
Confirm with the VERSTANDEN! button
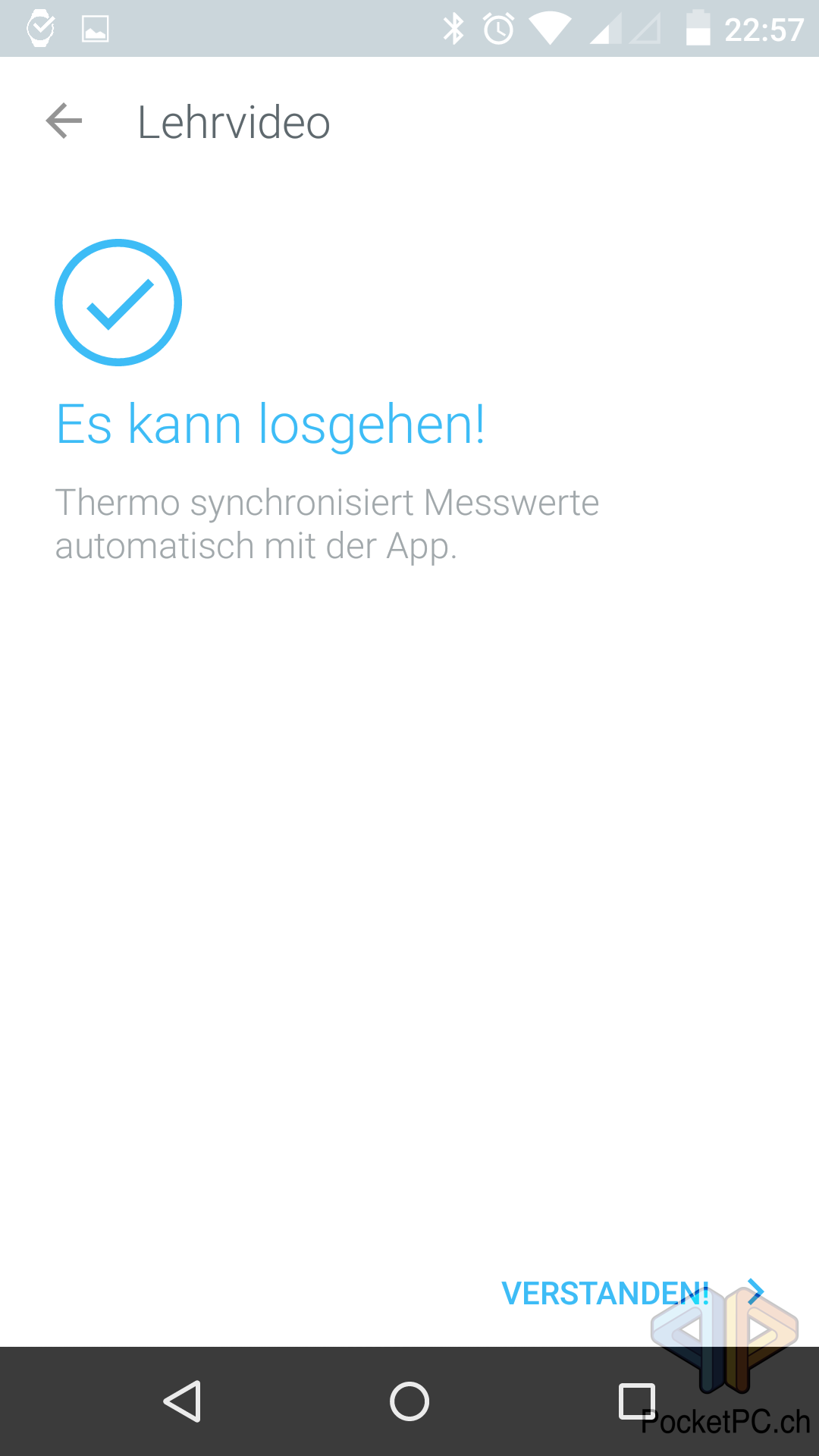tap(605, 1293)
